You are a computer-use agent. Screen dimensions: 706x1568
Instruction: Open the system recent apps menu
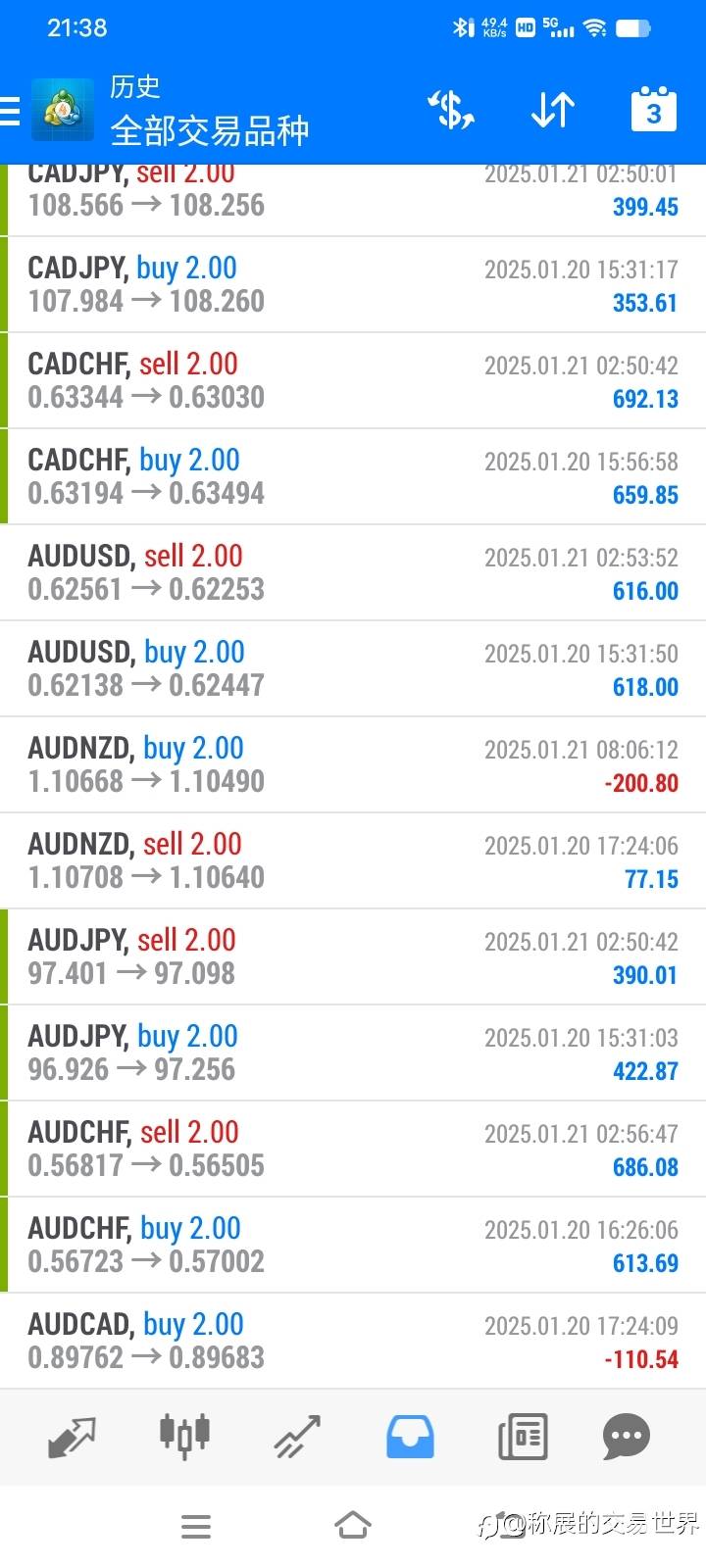(x=196, y=1526)
